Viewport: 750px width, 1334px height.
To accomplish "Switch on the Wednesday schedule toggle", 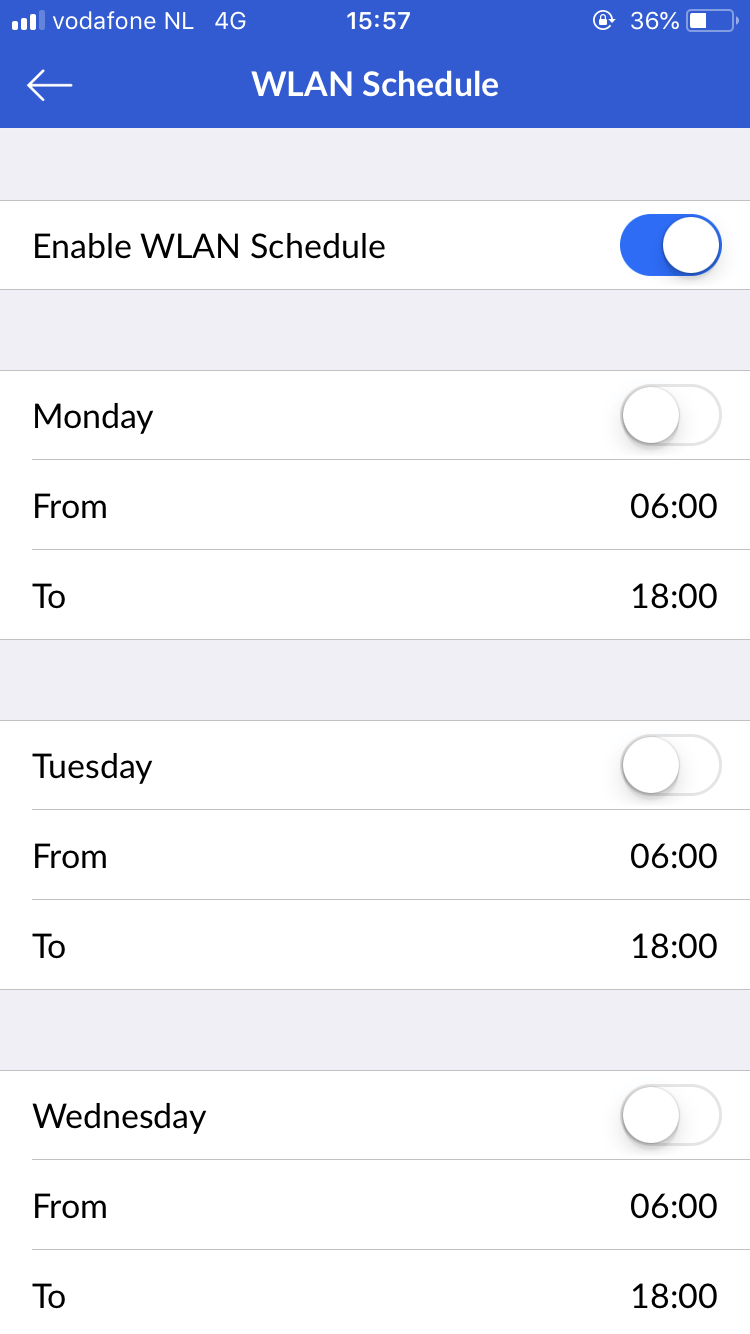I will pos(670,1115).
